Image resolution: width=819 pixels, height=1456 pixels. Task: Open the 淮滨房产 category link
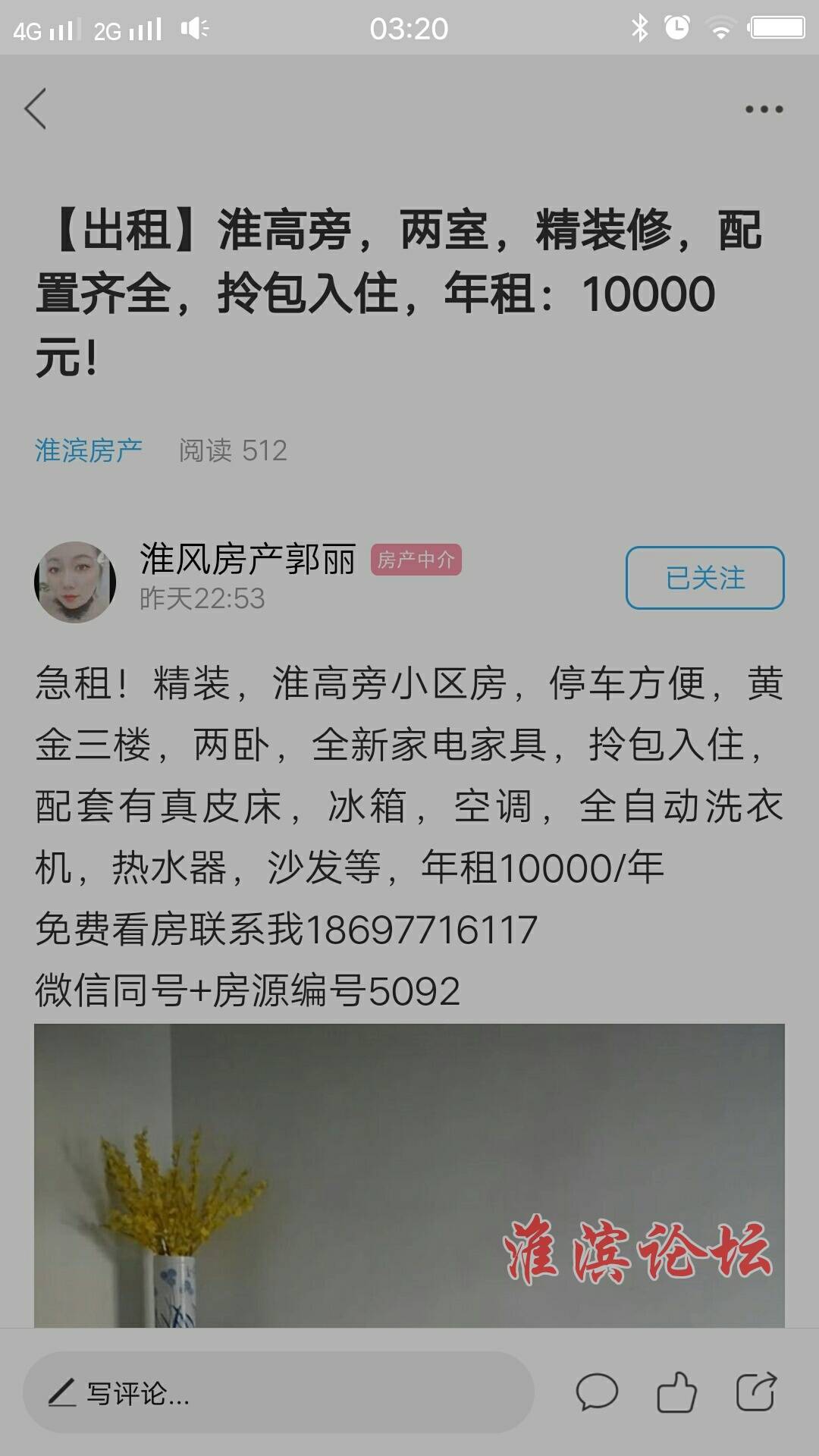pyautogui.click(x=89, y=450)
